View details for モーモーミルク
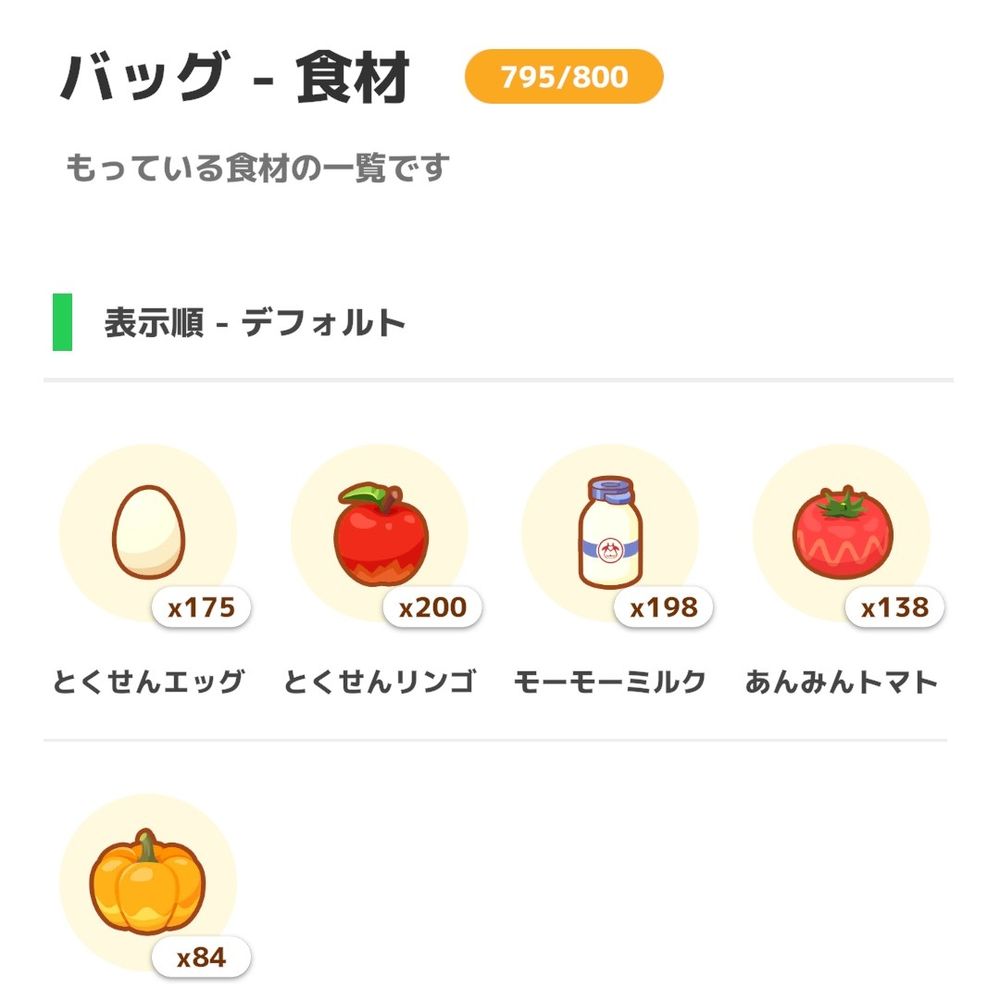1000x1000 pixels. point(610,534)
